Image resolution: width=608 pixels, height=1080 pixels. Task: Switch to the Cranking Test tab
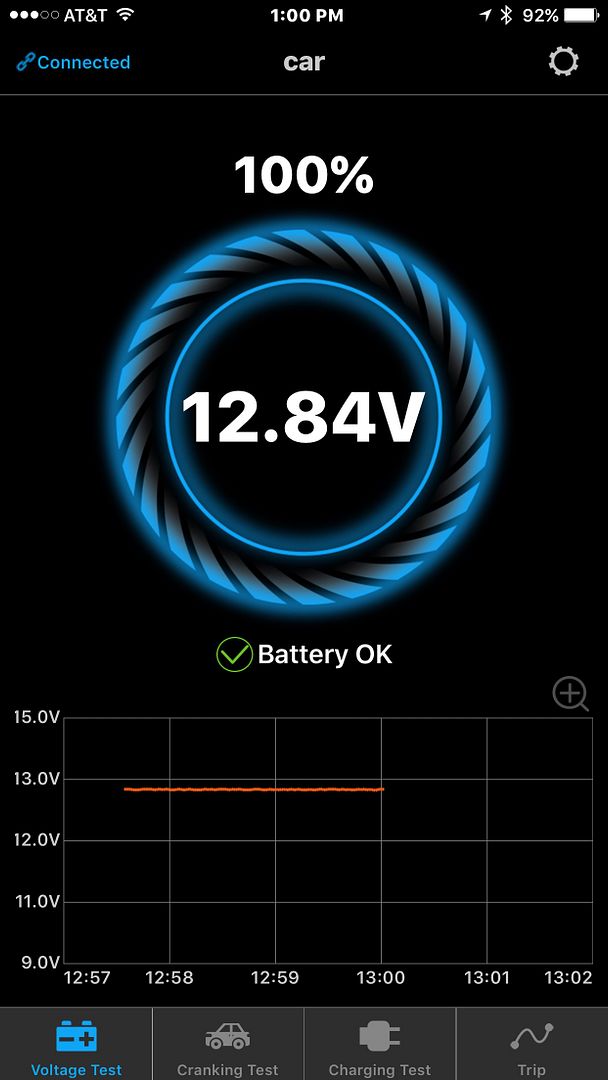click(228, 1046)
